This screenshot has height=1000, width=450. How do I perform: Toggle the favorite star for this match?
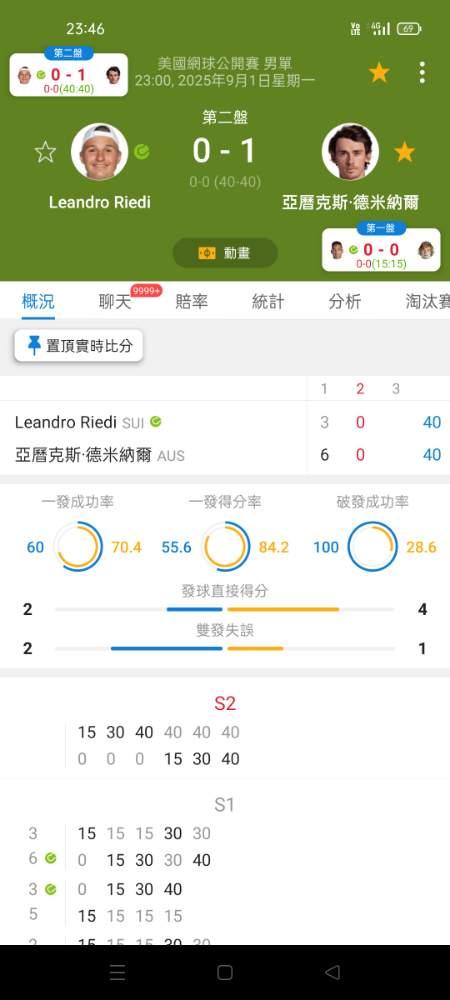[379, 73]
